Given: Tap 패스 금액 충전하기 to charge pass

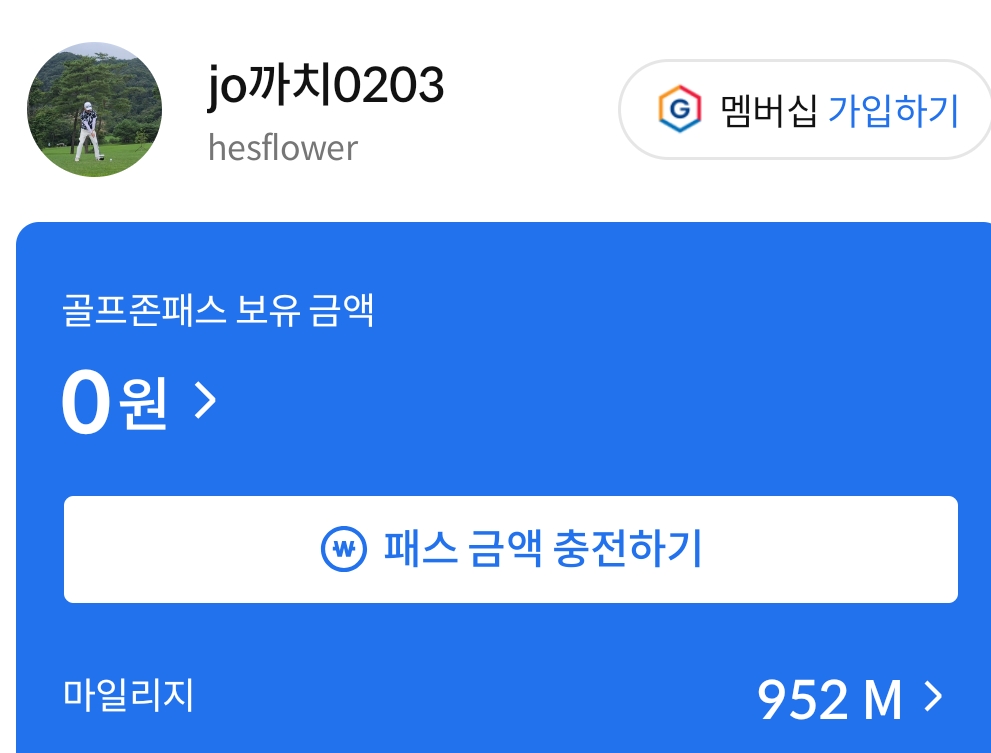Looking at the screenshot, I should point(511,549).
